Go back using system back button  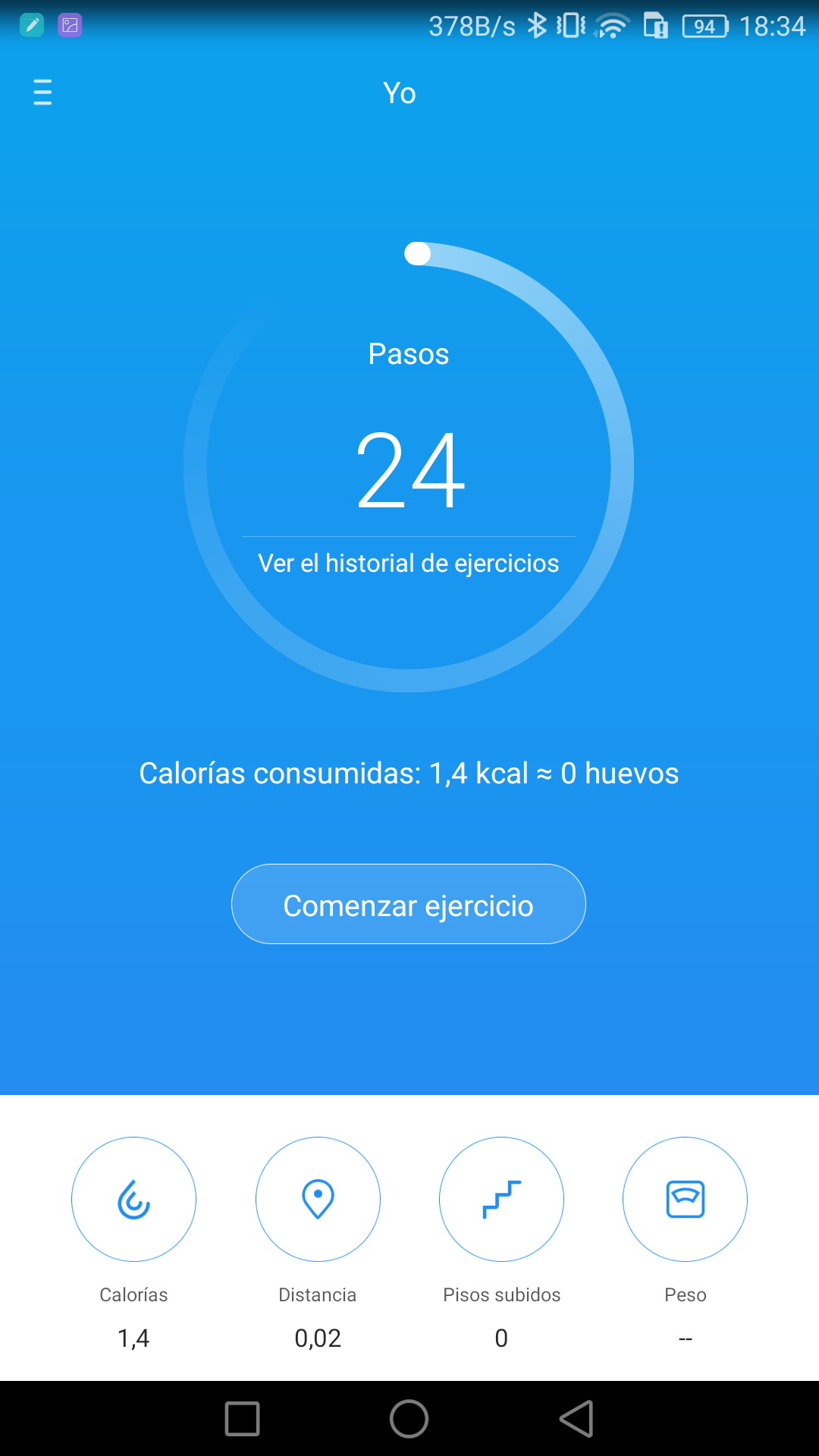click(x=576, y=1418)
